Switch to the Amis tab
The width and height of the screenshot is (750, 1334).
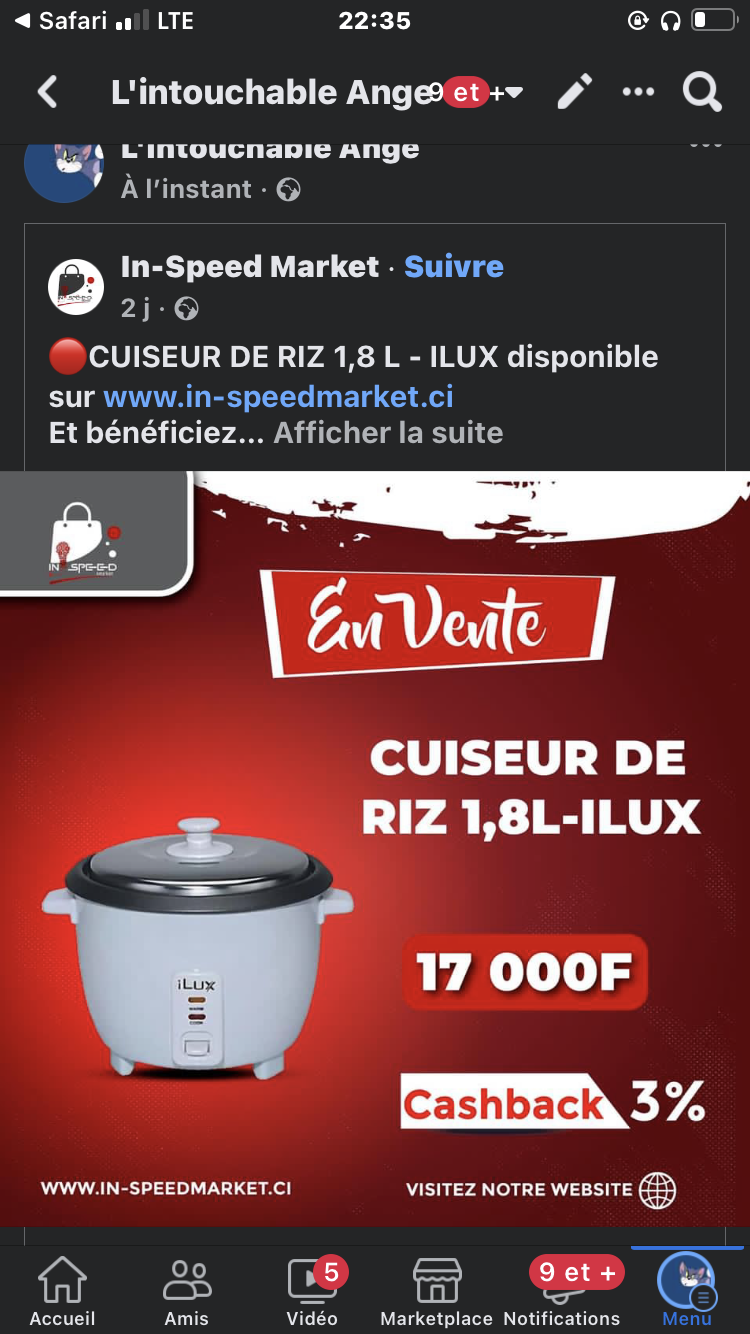187,1290
